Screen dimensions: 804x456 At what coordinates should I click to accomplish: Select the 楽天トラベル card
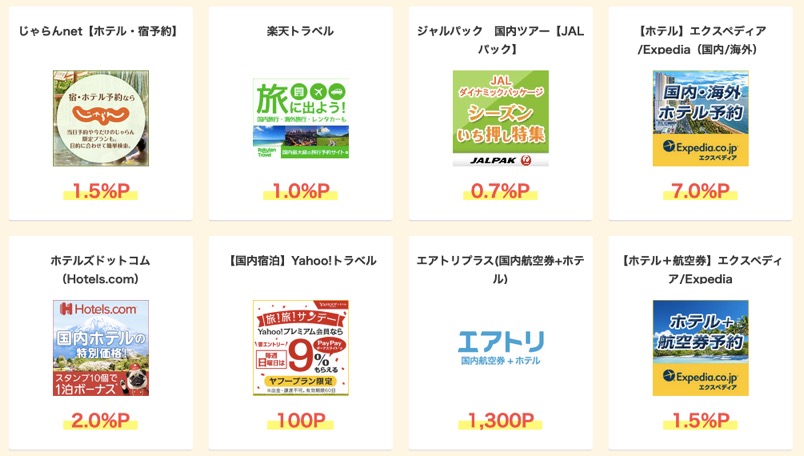(300, 118)
